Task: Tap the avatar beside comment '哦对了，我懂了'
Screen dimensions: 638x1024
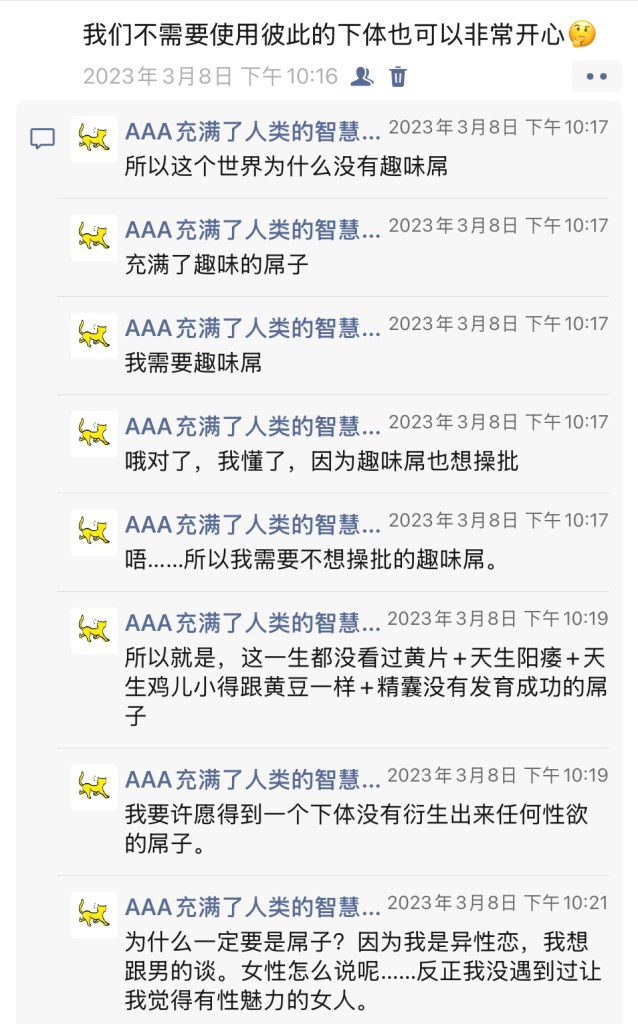Action: 94,434
